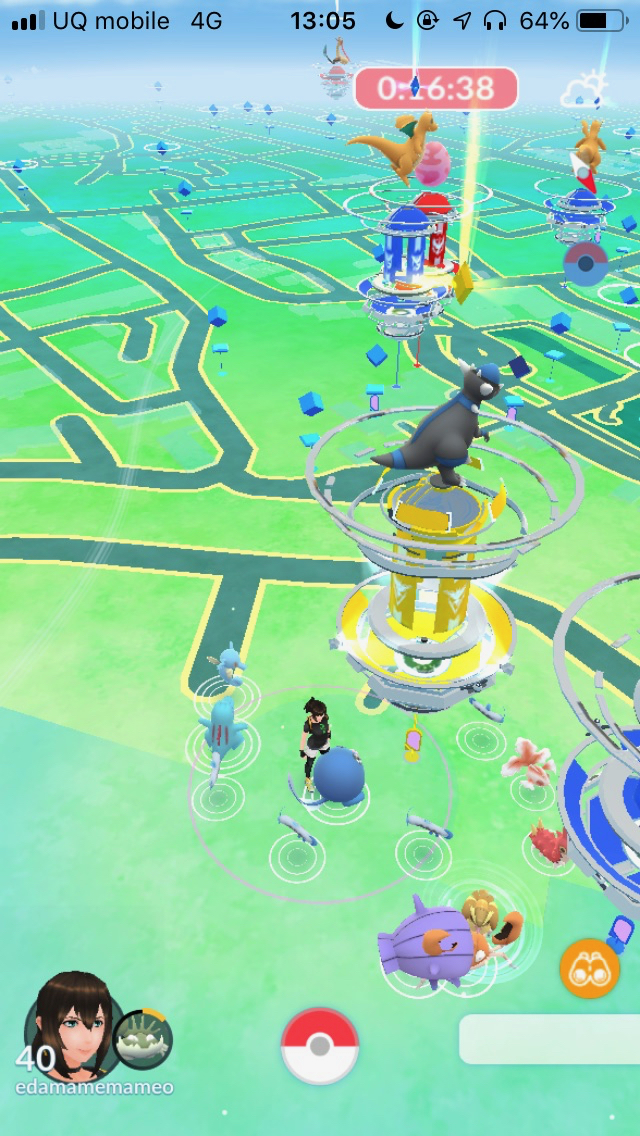
Task: Open the field research binoculars button
Action: (589, 968)
